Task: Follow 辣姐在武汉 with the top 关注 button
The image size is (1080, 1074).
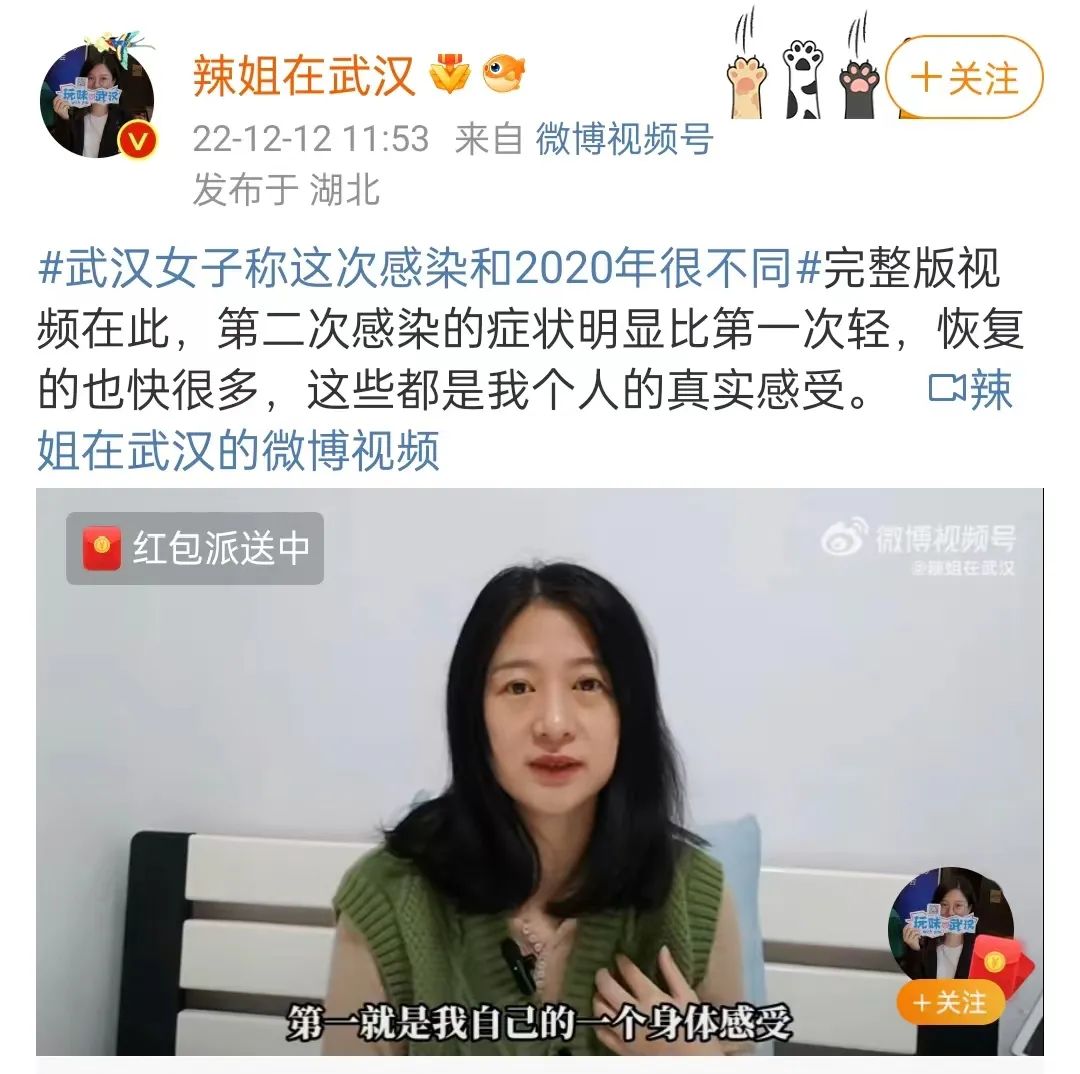Action: [x=964, y=79]
